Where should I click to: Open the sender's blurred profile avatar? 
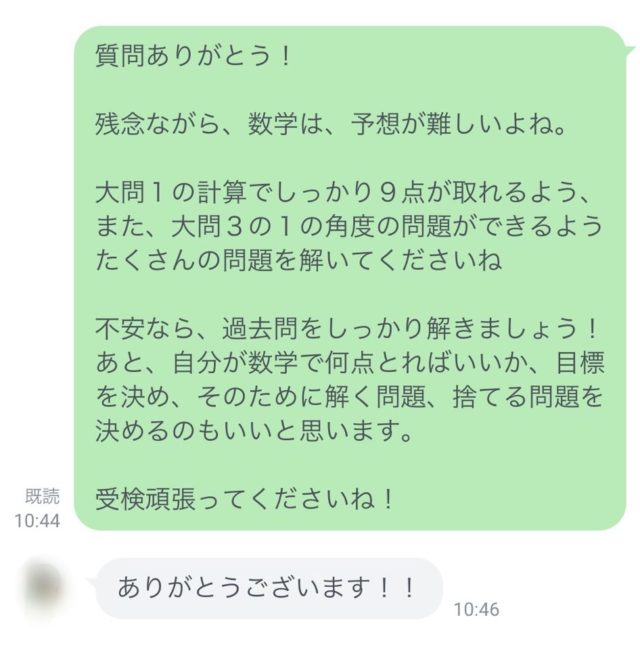click(x=43, y=586)
